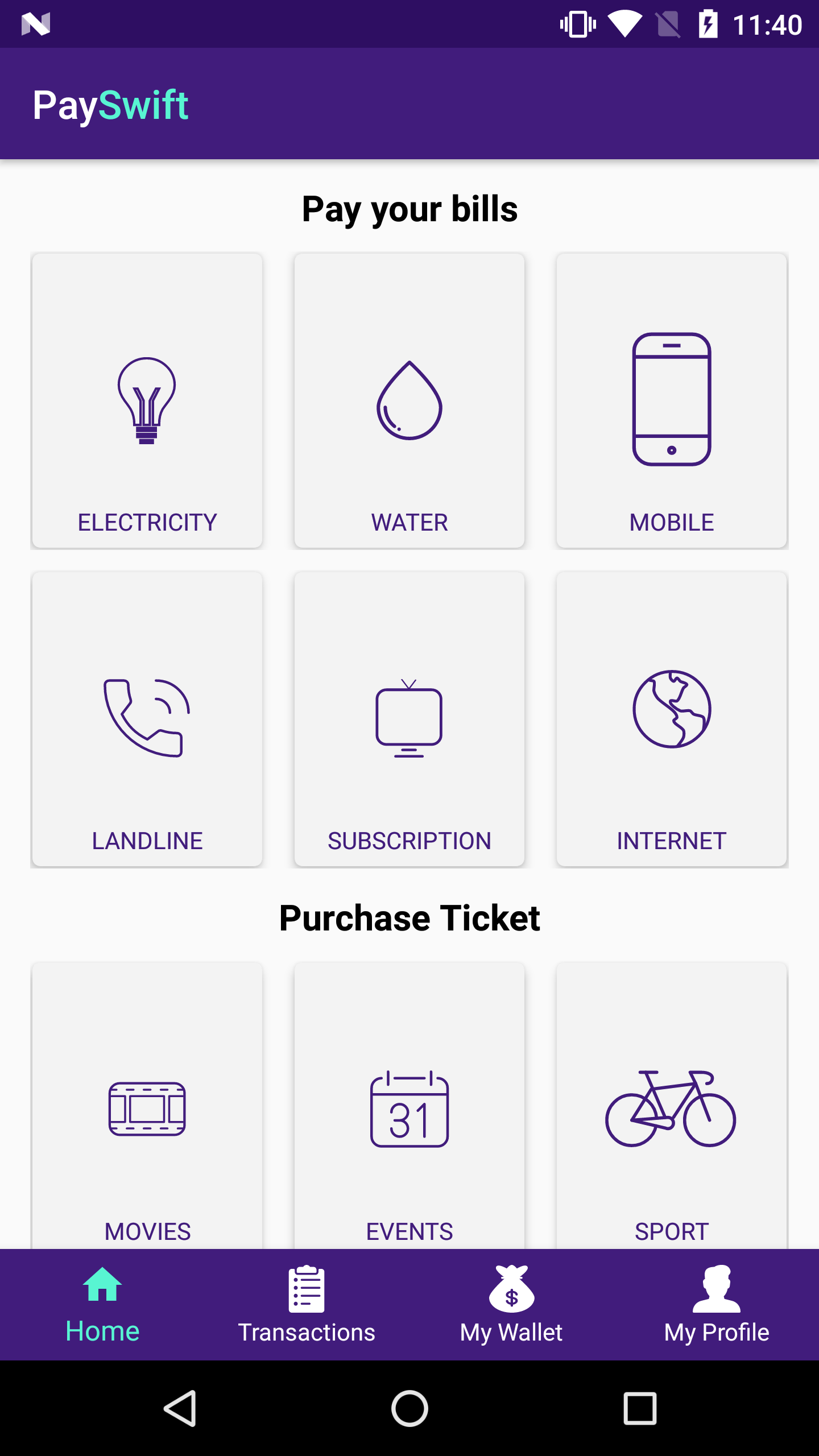This screenshot has width=819, height=1456.
Task: Open the Events ticket card
Action: [409, 1106]
